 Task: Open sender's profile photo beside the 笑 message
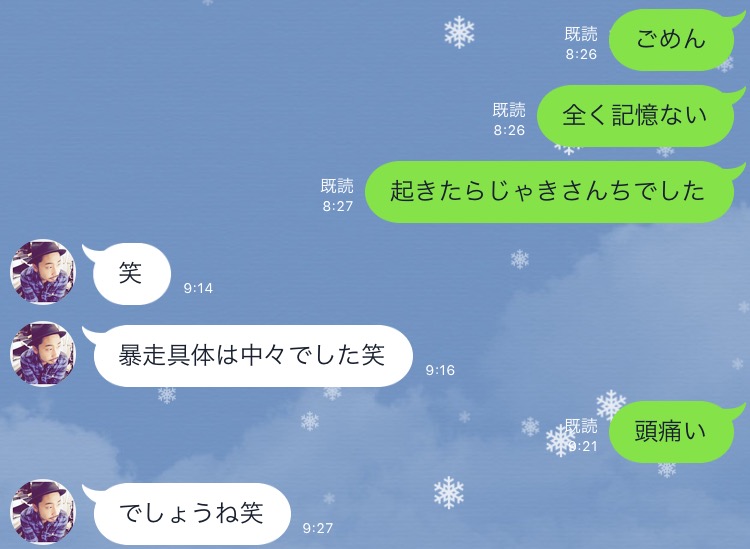click(43, 271)
